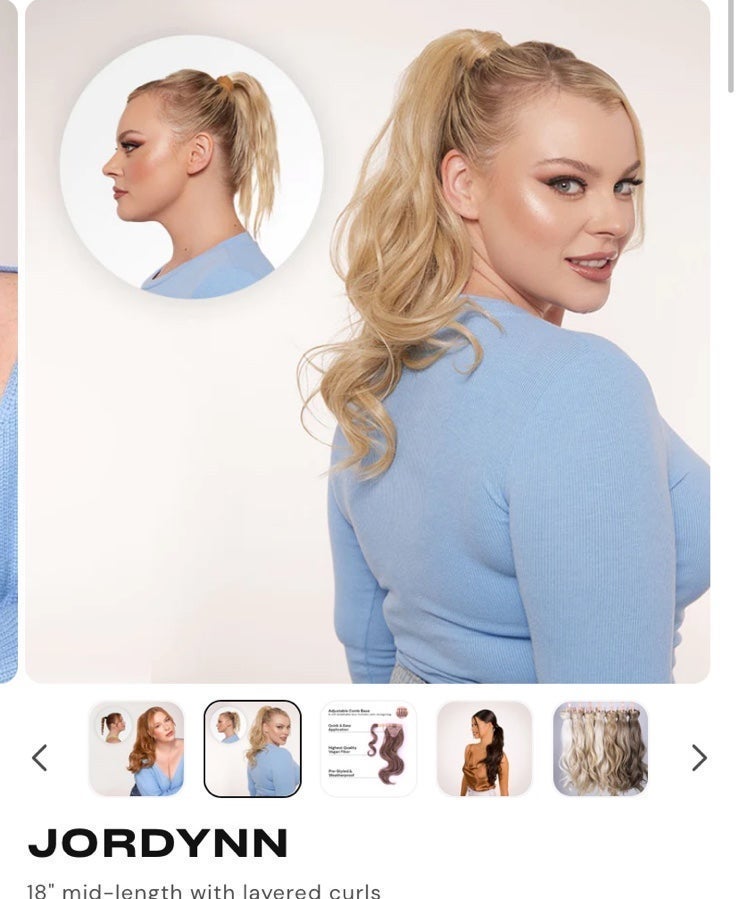Select the blonde ponytail model thumbnail

pyautogui.click(x=252, y=749)
